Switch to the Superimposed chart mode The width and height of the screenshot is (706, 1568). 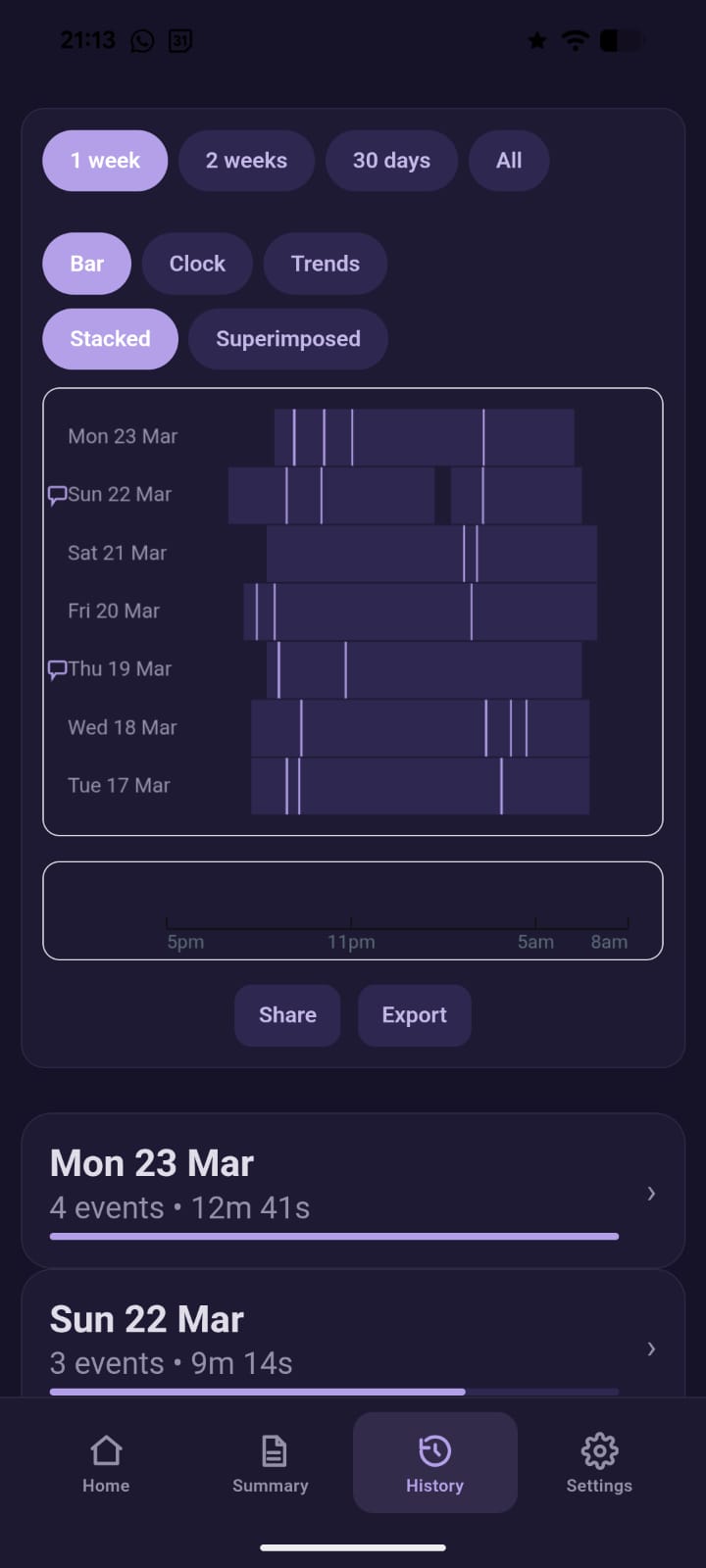point(287,339)
